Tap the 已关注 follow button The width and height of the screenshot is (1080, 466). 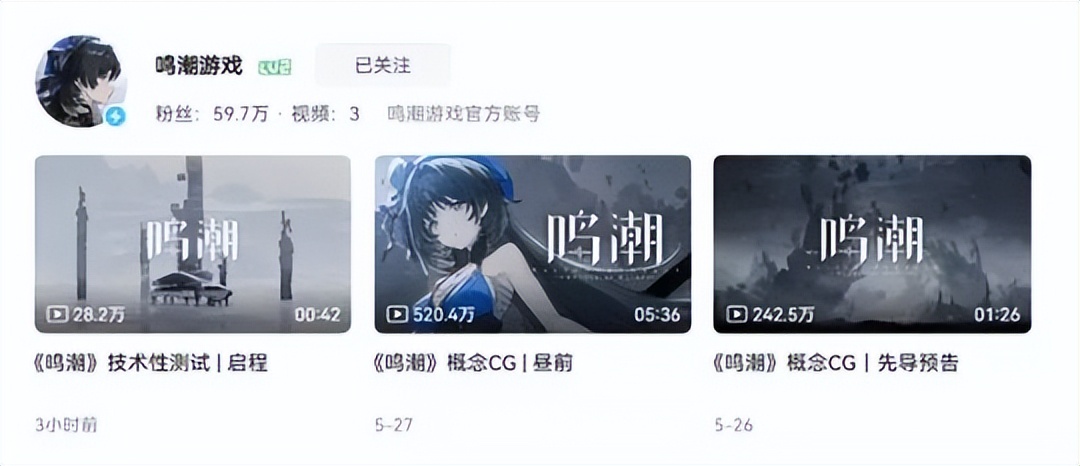pos(383,66)
